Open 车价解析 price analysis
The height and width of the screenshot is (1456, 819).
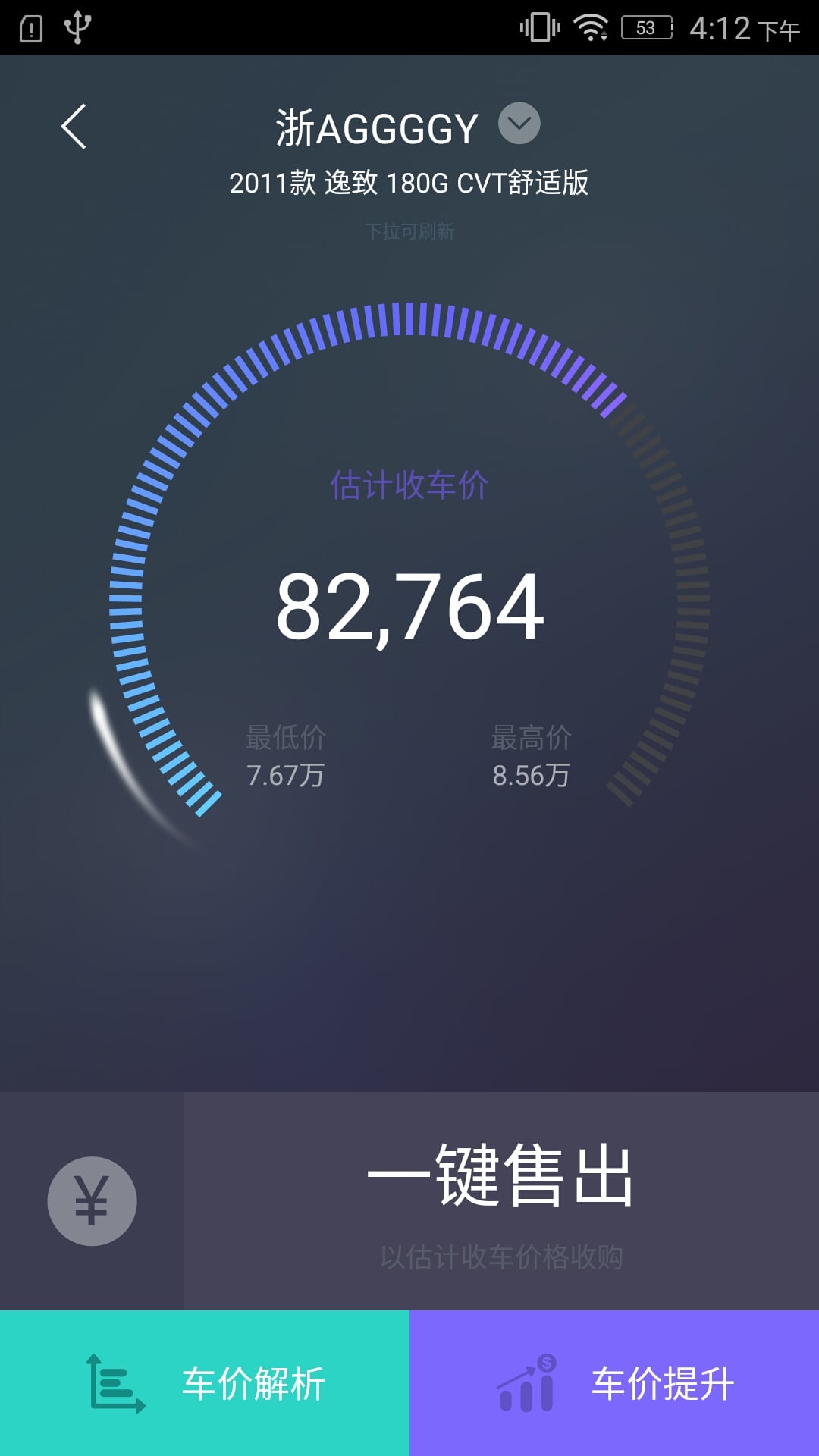pyautogui.click(x=205, y=1383)
